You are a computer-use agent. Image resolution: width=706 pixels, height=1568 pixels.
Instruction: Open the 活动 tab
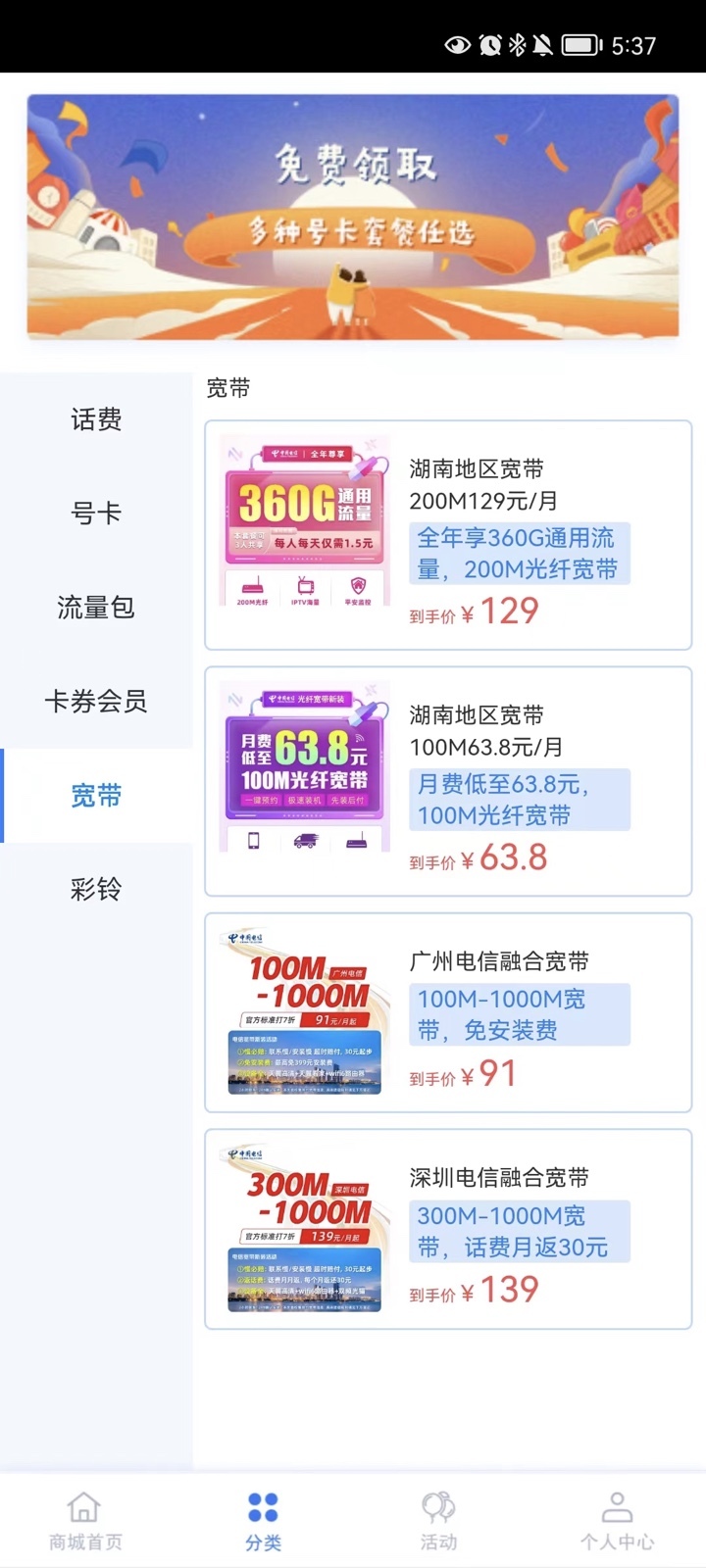coord(438,1521)
